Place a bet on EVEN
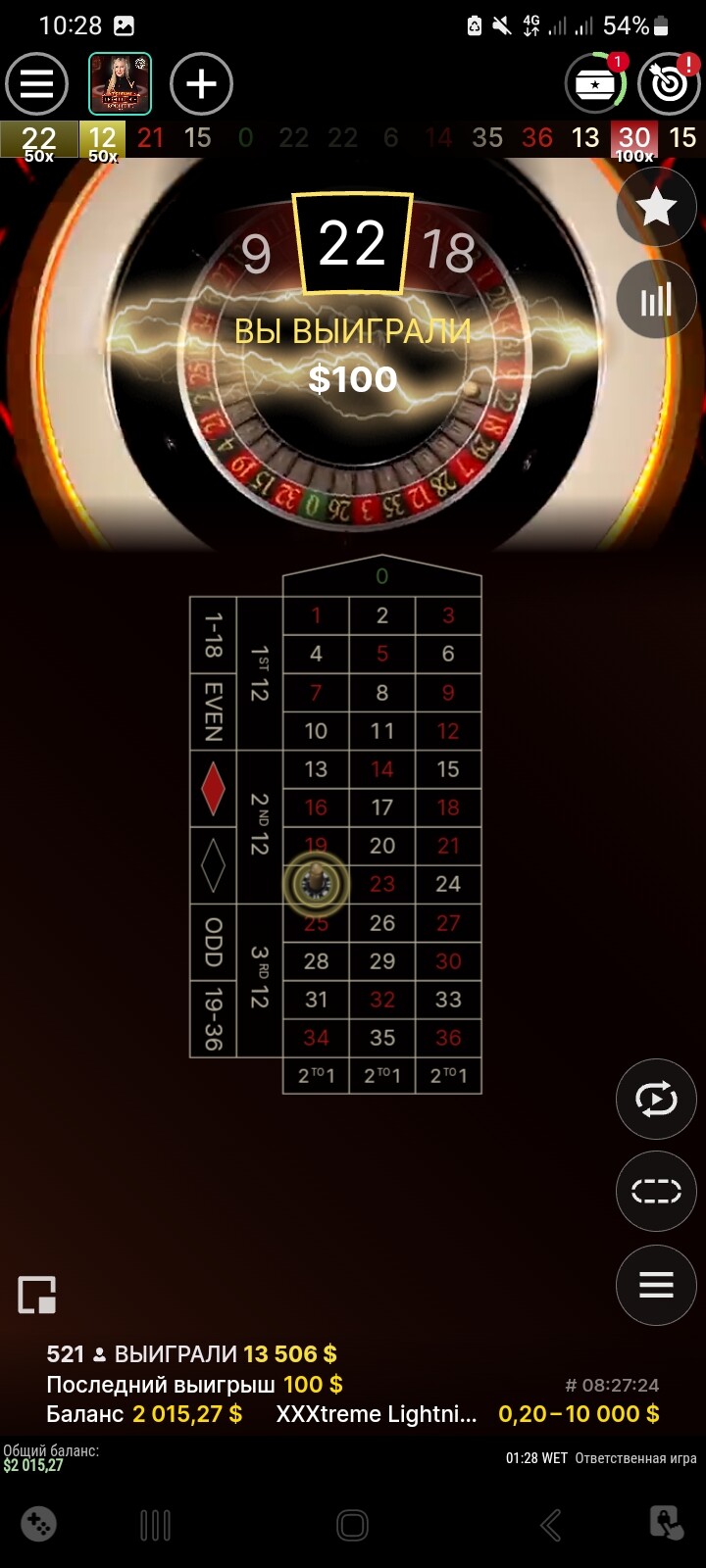Screen dimensions: 706x1568 tap(213, 712)
